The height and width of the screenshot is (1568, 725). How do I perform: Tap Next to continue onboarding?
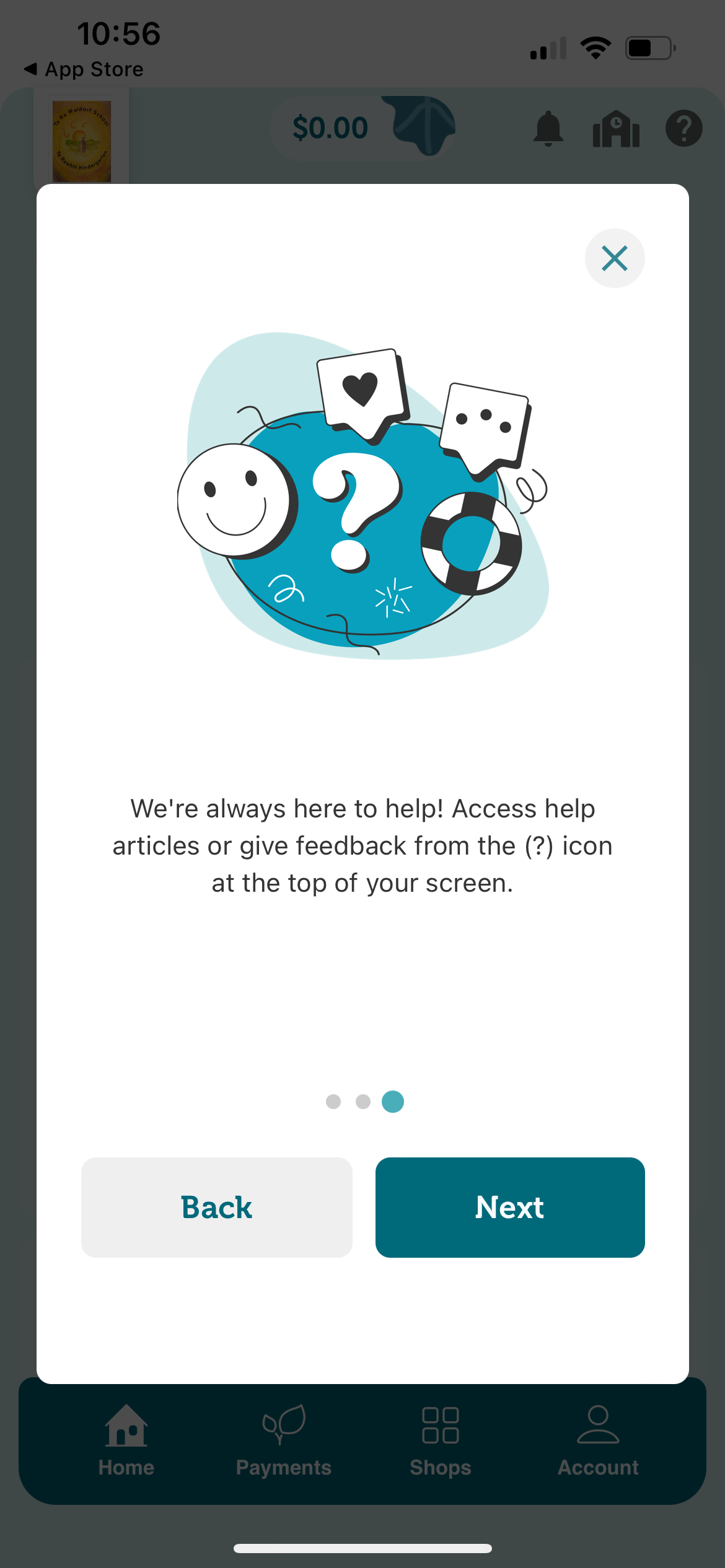coord(509,1207)
